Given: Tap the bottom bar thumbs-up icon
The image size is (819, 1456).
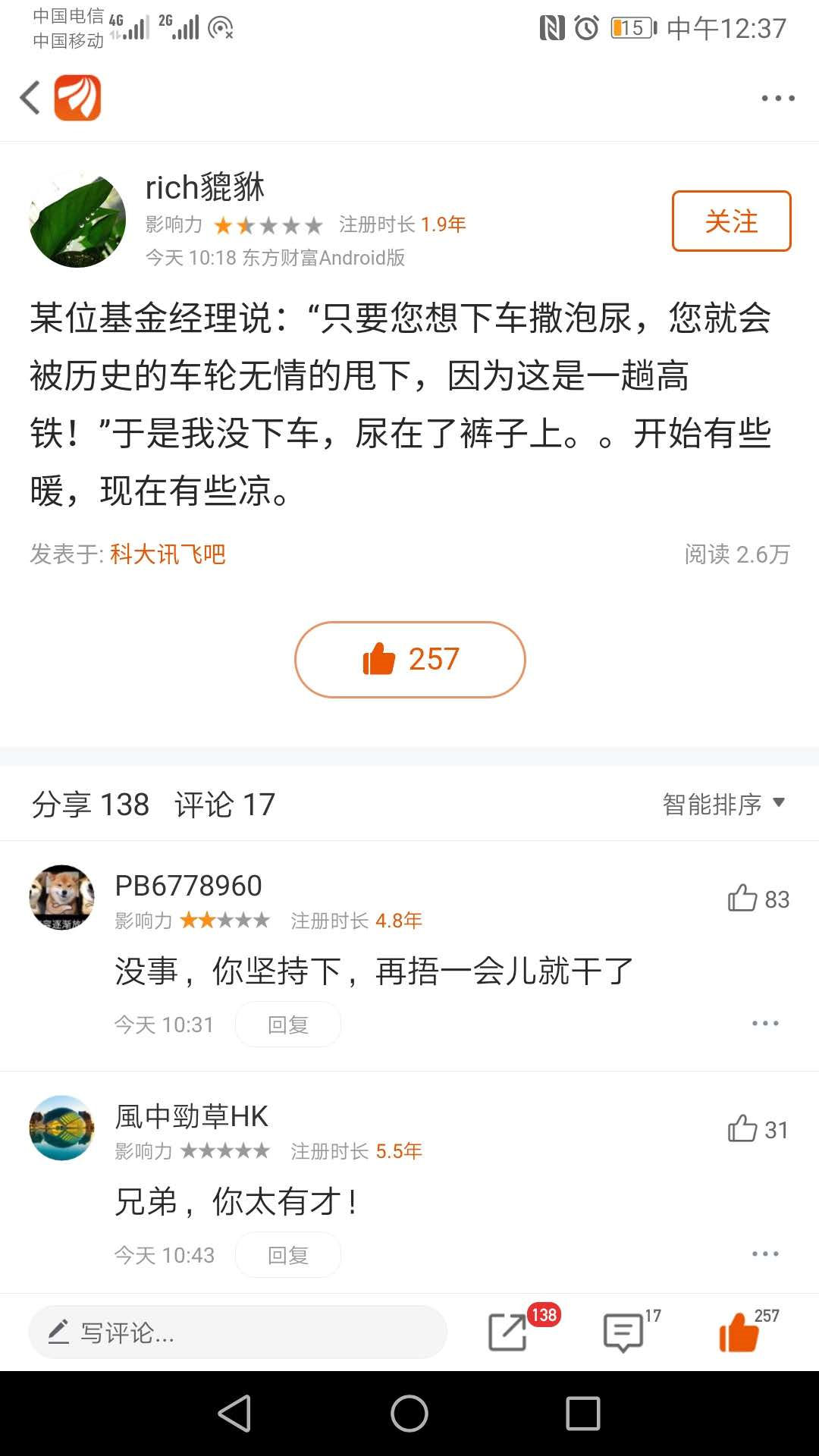Looking at the screenshot, I should point(739,1332).
